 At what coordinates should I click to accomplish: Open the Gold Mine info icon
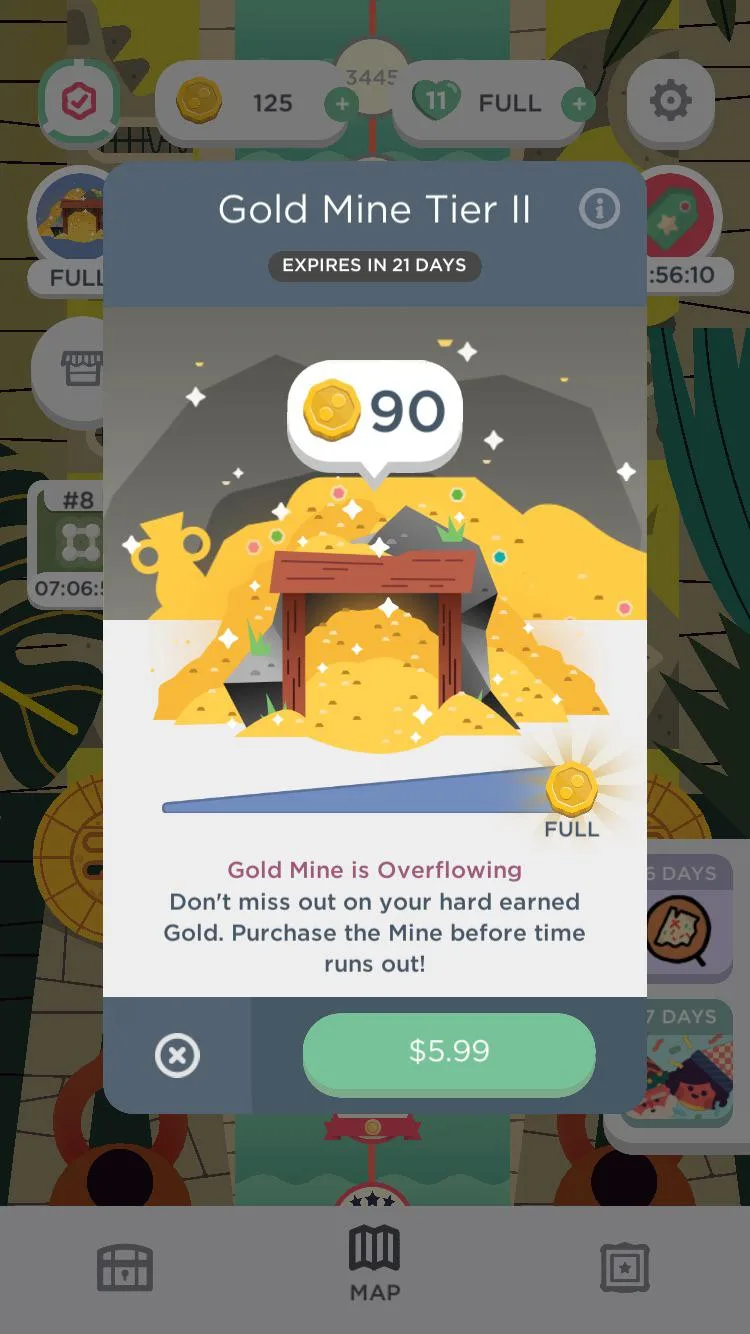point(599,209)
